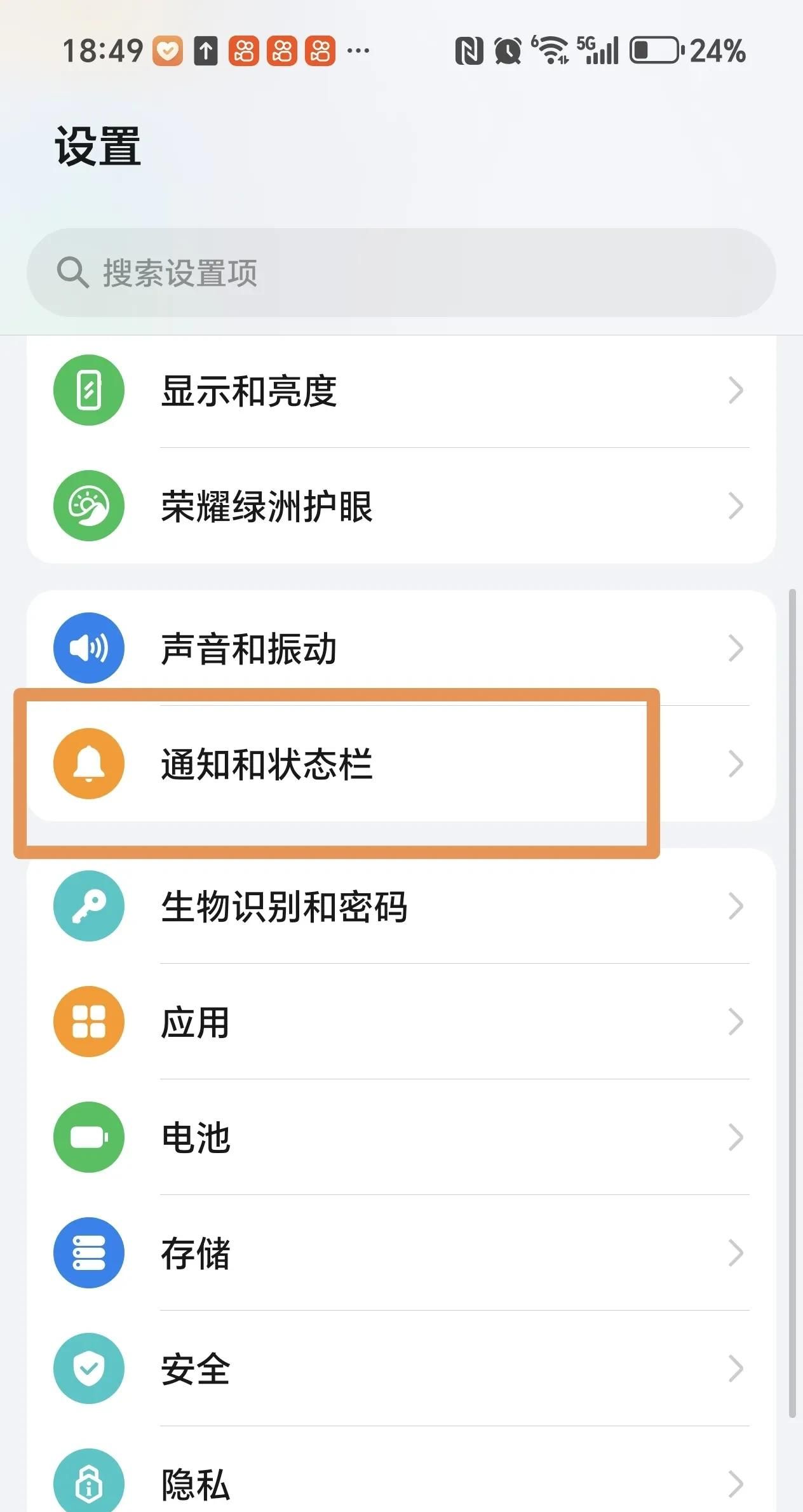Click the green battery icon for 电池
Screen dimensions: 803x1512
coord(89,1137)
